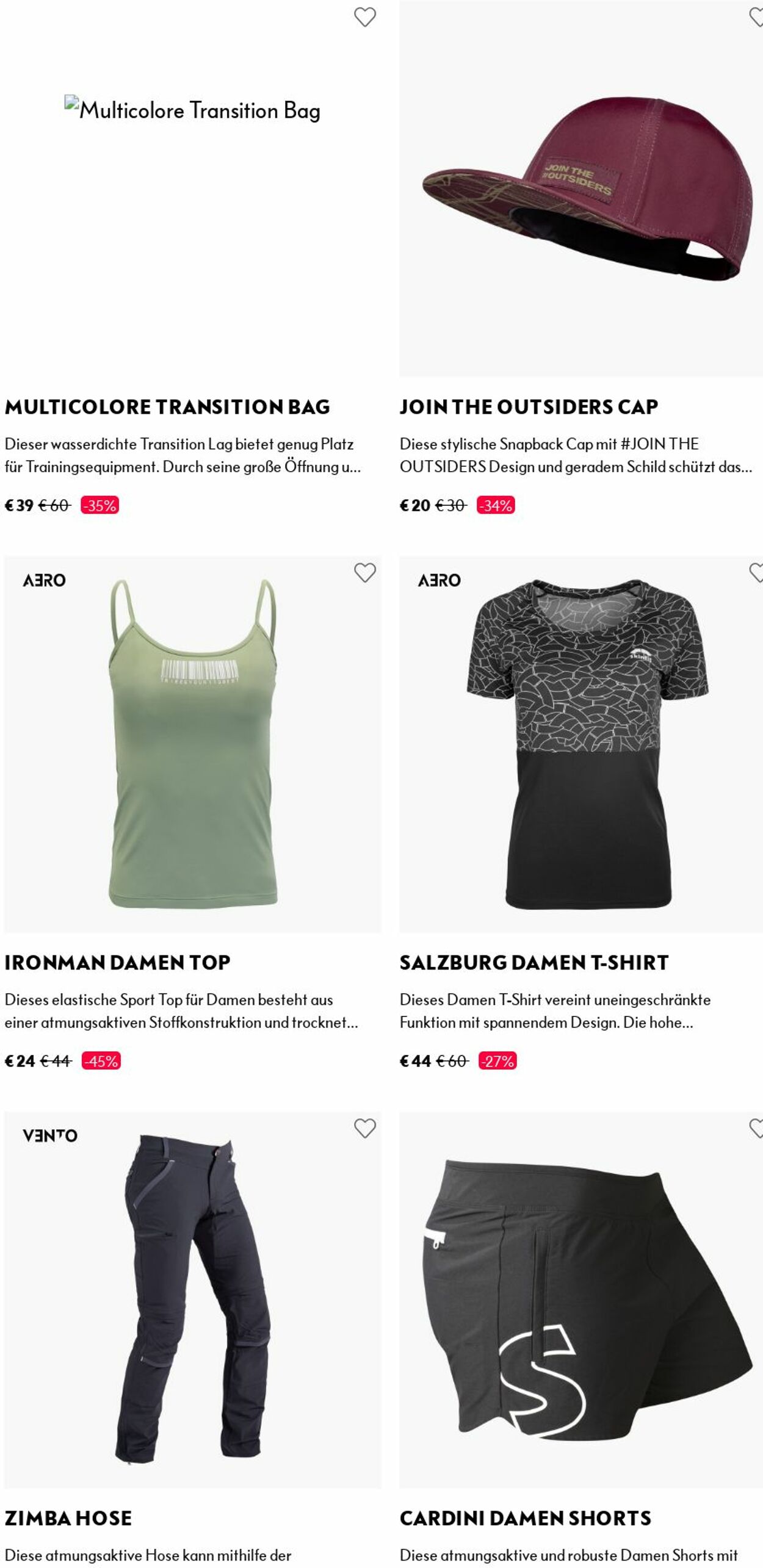The image size is (763, 1568).
Task: Save Cardini Damen Shorts to wishlist
Action: pyautogui.click(x=757, y=1129)
